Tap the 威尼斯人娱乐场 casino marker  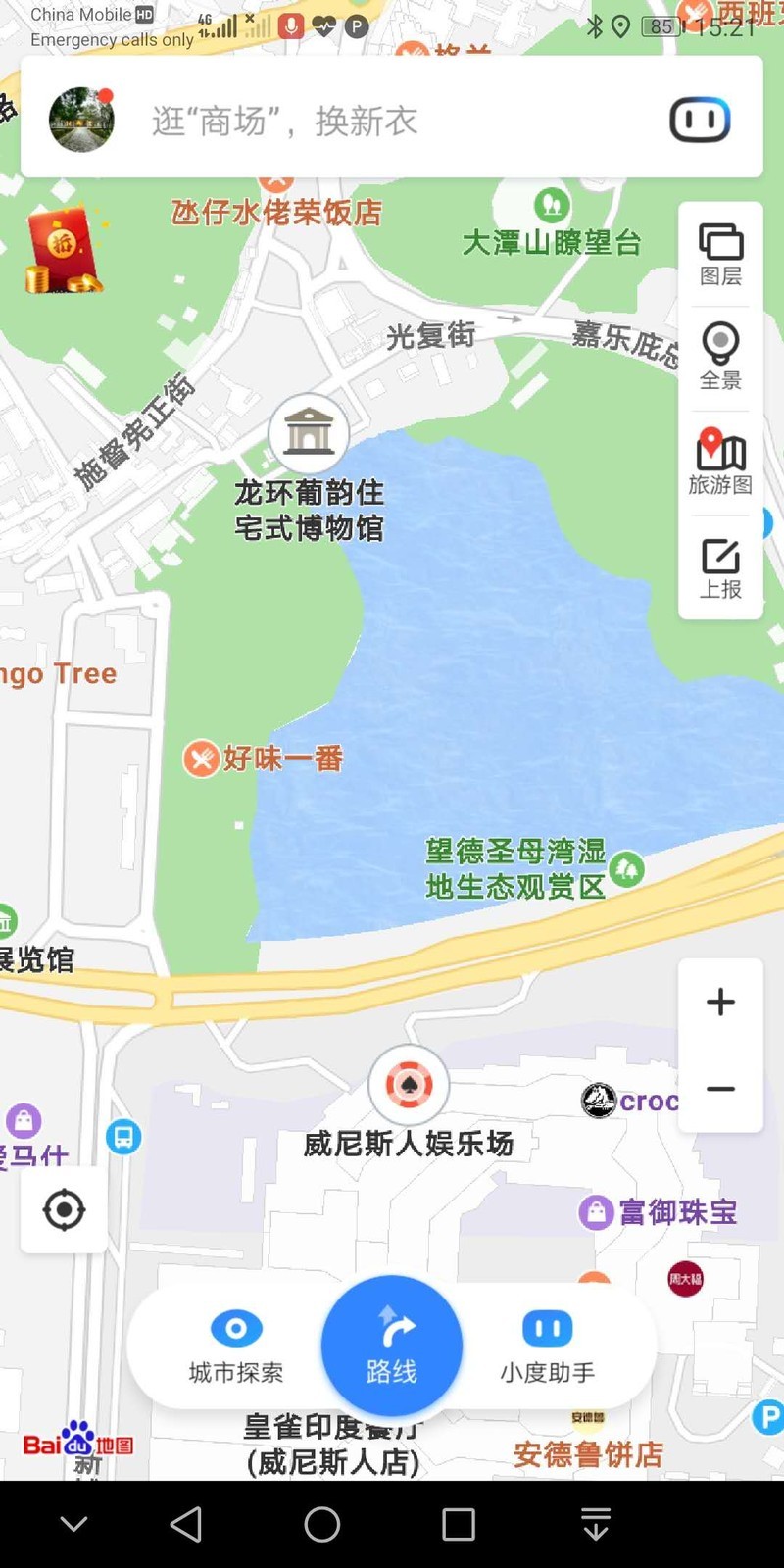(x=409, y=1085)
